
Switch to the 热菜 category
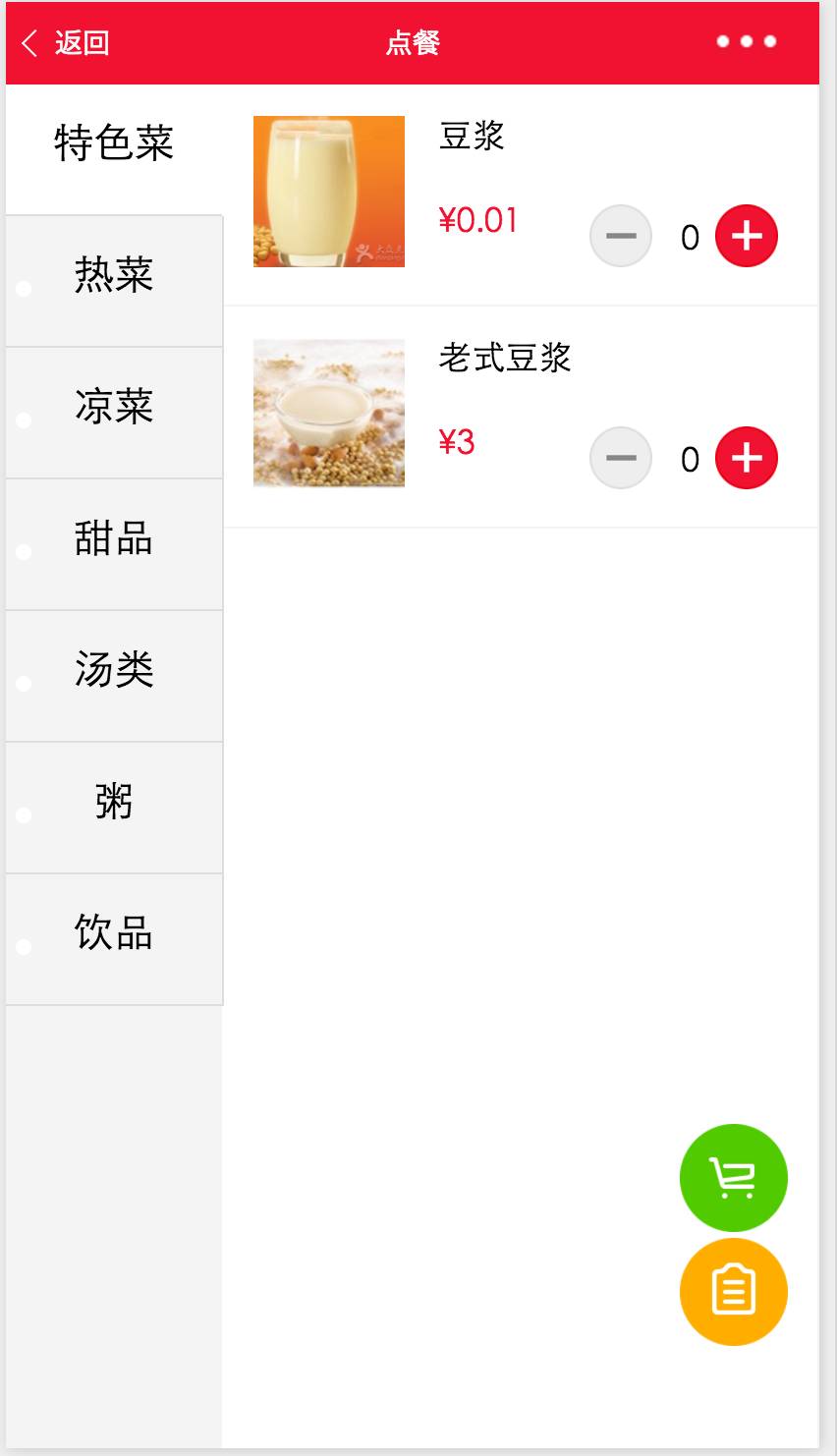click(x=114, y=275)
